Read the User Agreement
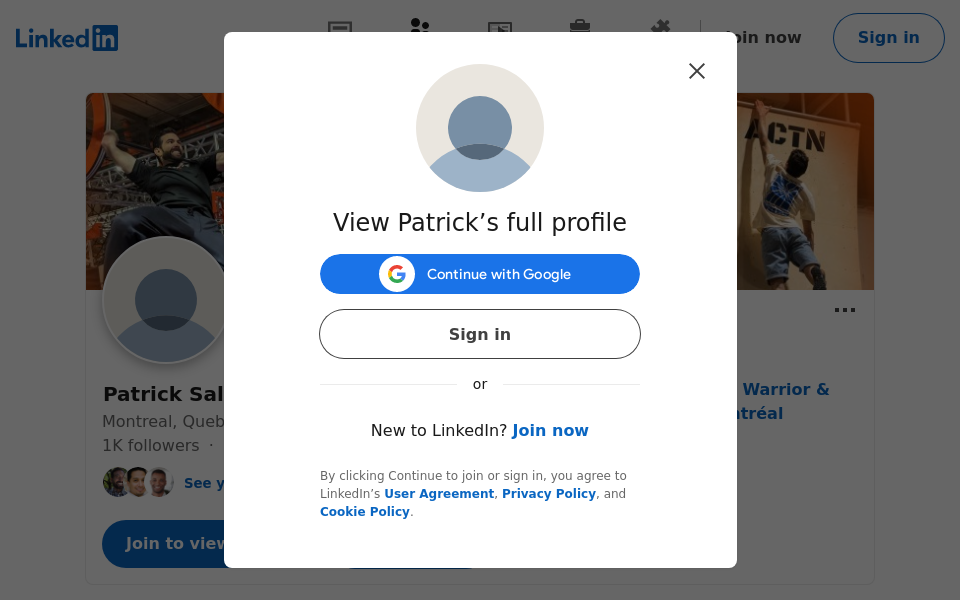The height and width of the screenshot is (600, 960). 439,494
